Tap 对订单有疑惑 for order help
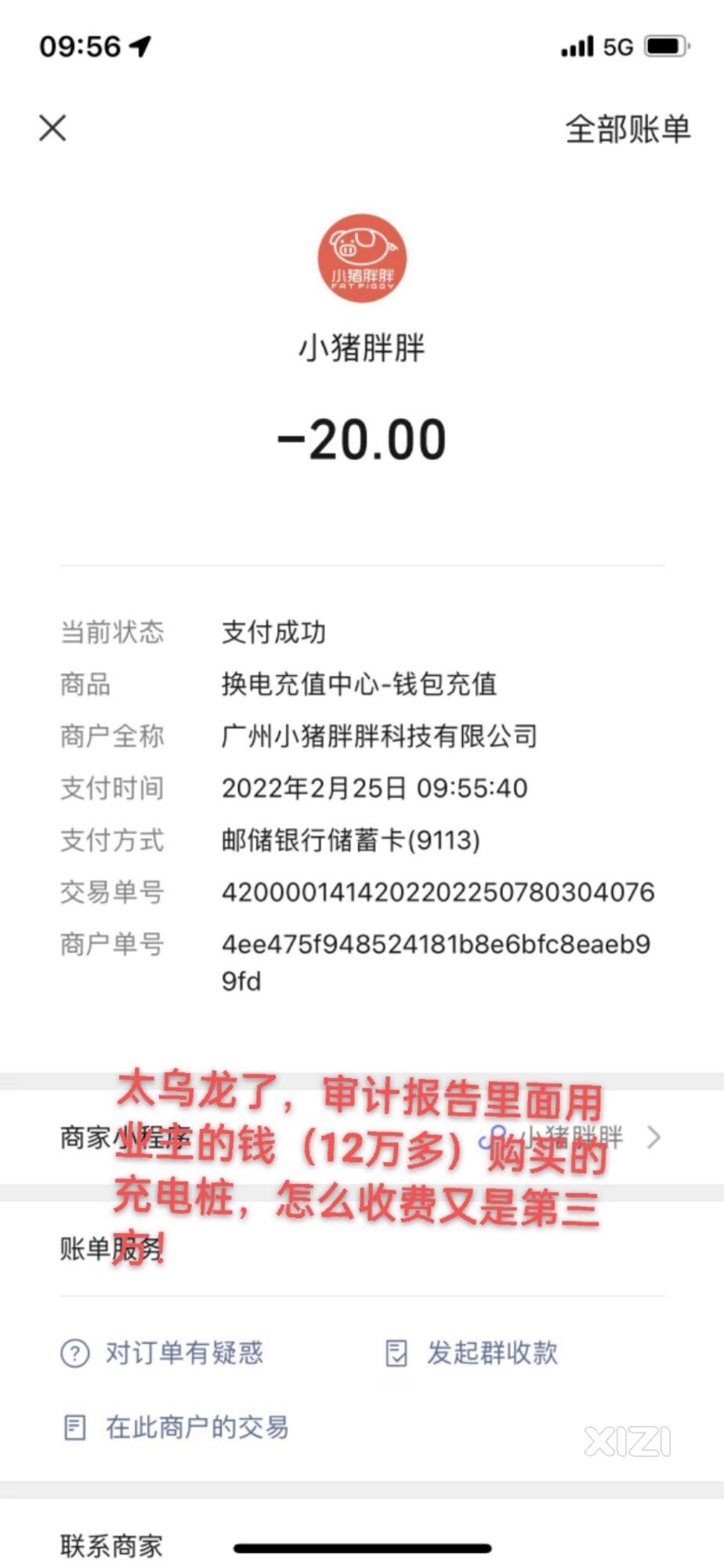724x1568 pixels. coord(162,1353)
